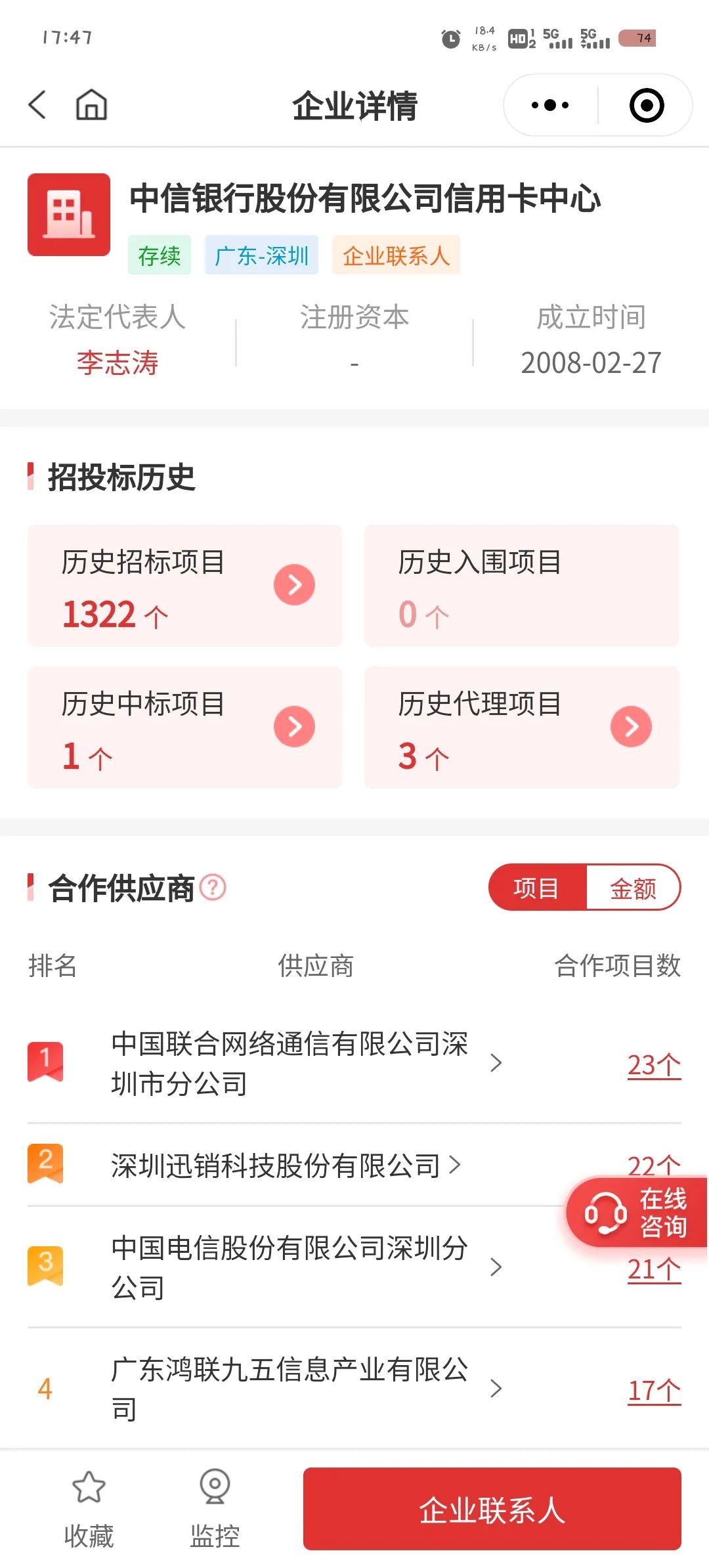
Task: Go back to the previous page
Action: 37,105
